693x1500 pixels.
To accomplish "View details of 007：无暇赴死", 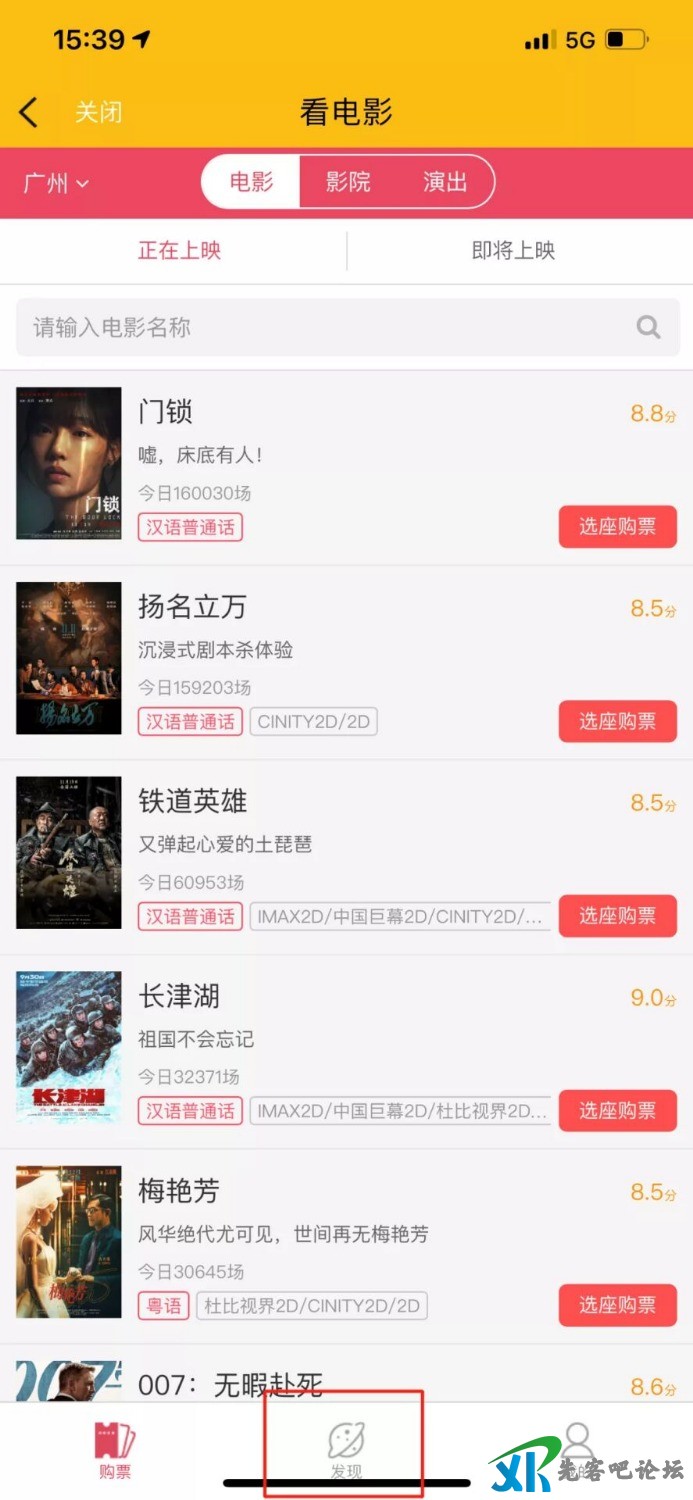I will 231,1385.
